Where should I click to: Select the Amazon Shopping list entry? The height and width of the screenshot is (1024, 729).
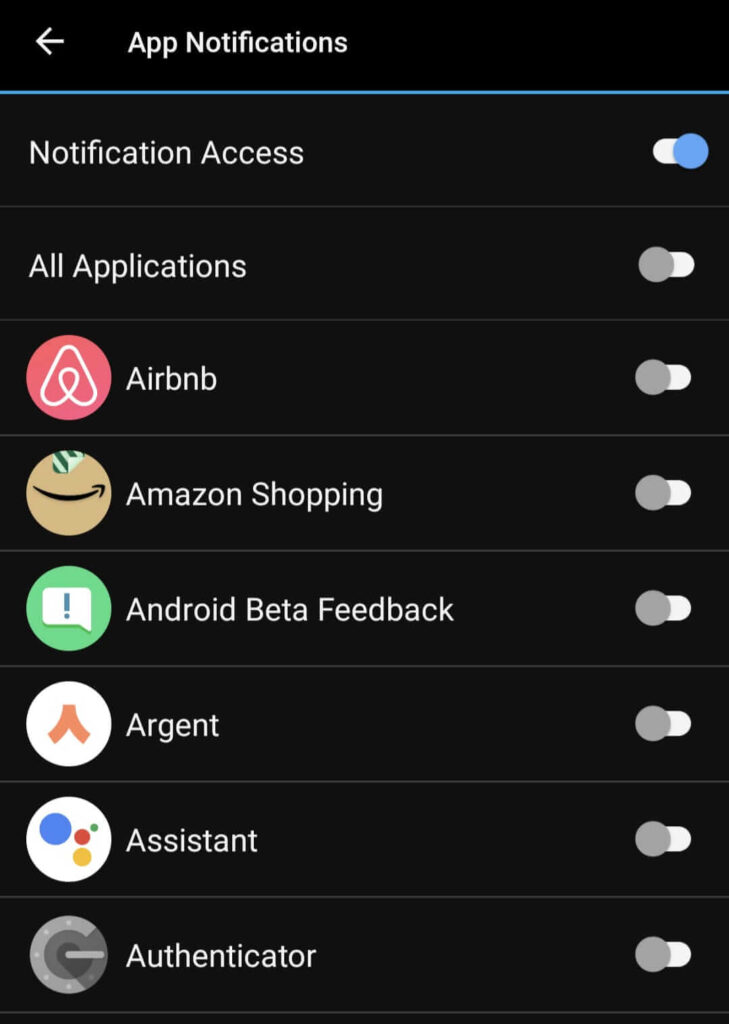[x=254, y=493]
